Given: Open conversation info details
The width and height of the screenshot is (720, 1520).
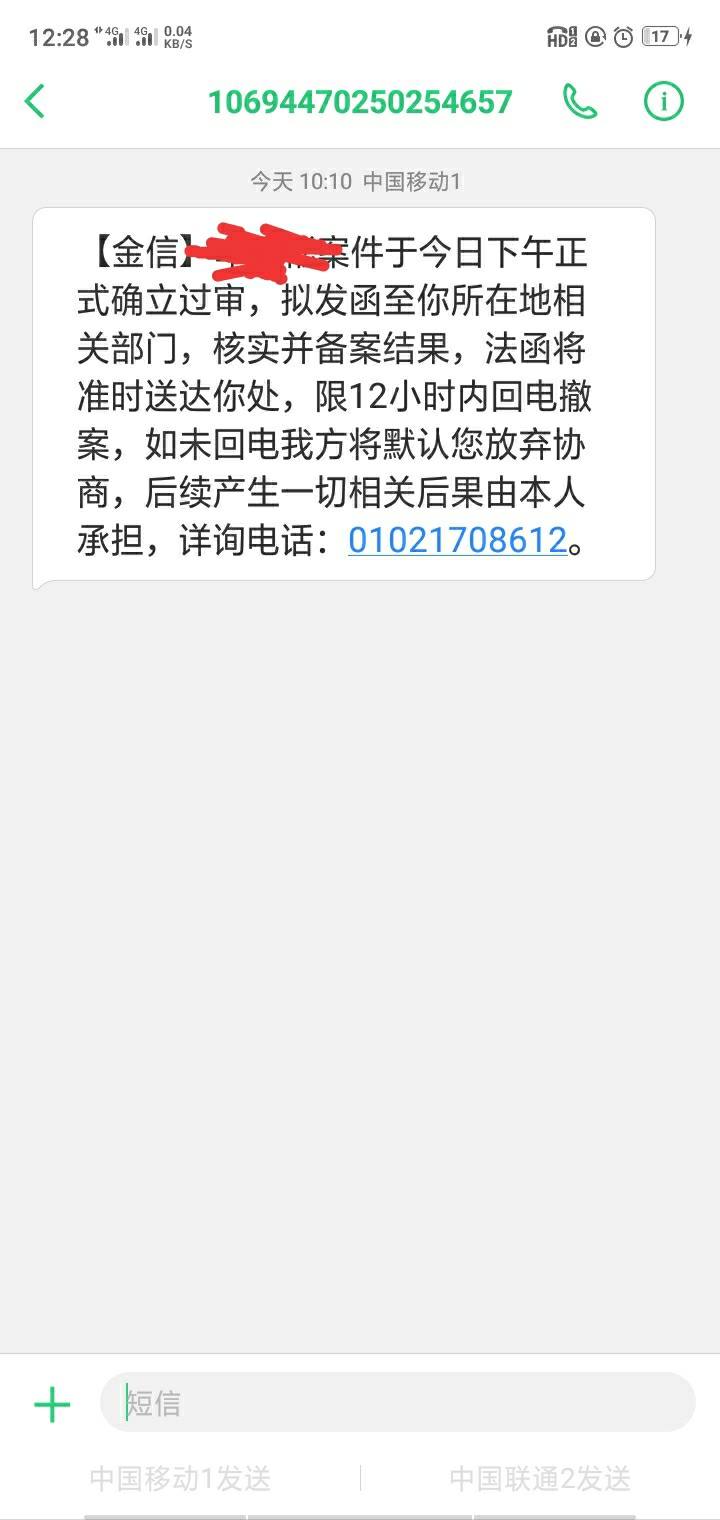Looking at the screenshot, I should pos(663,101).
